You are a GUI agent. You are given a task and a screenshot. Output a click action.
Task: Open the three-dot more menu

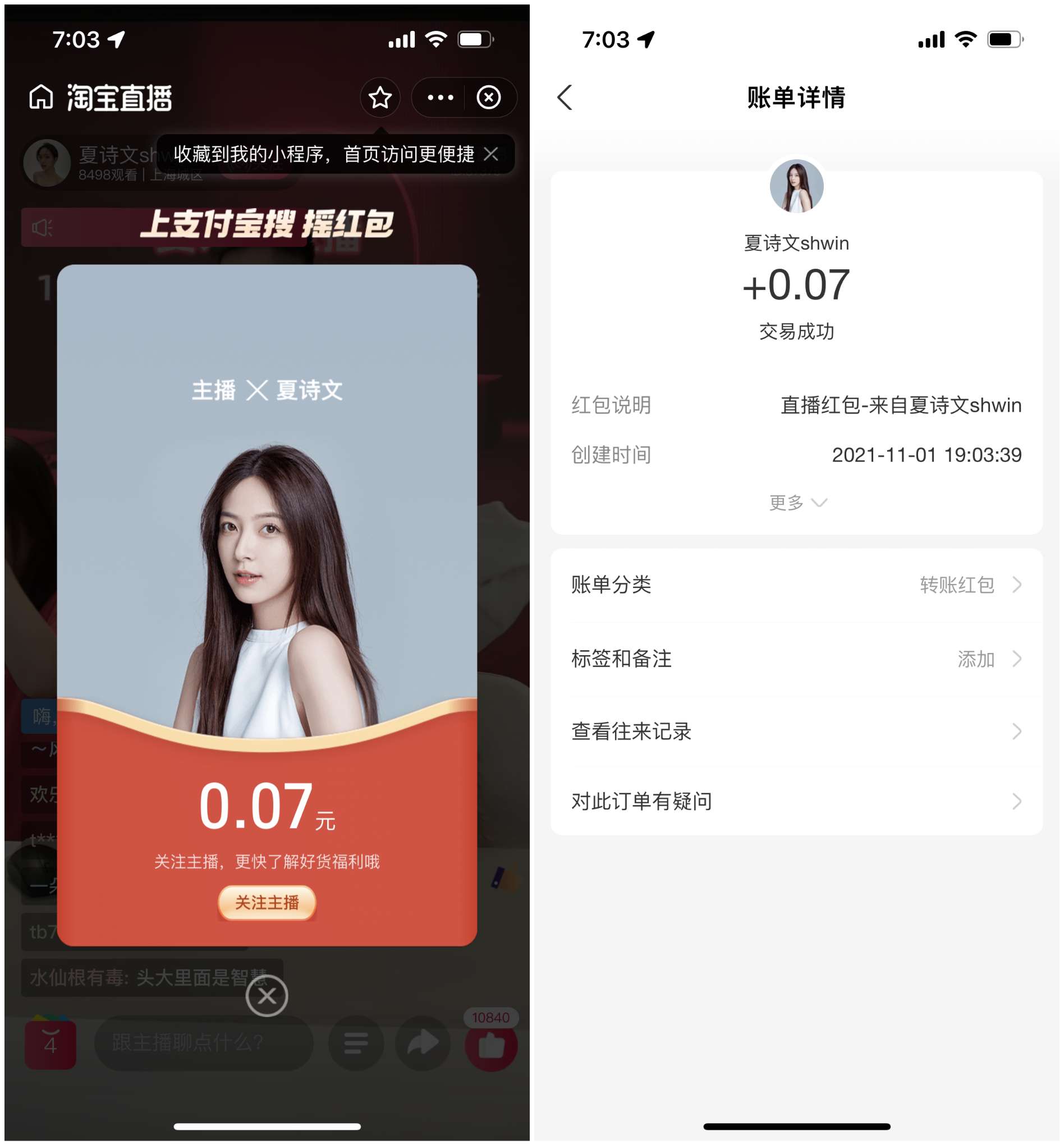441,97
